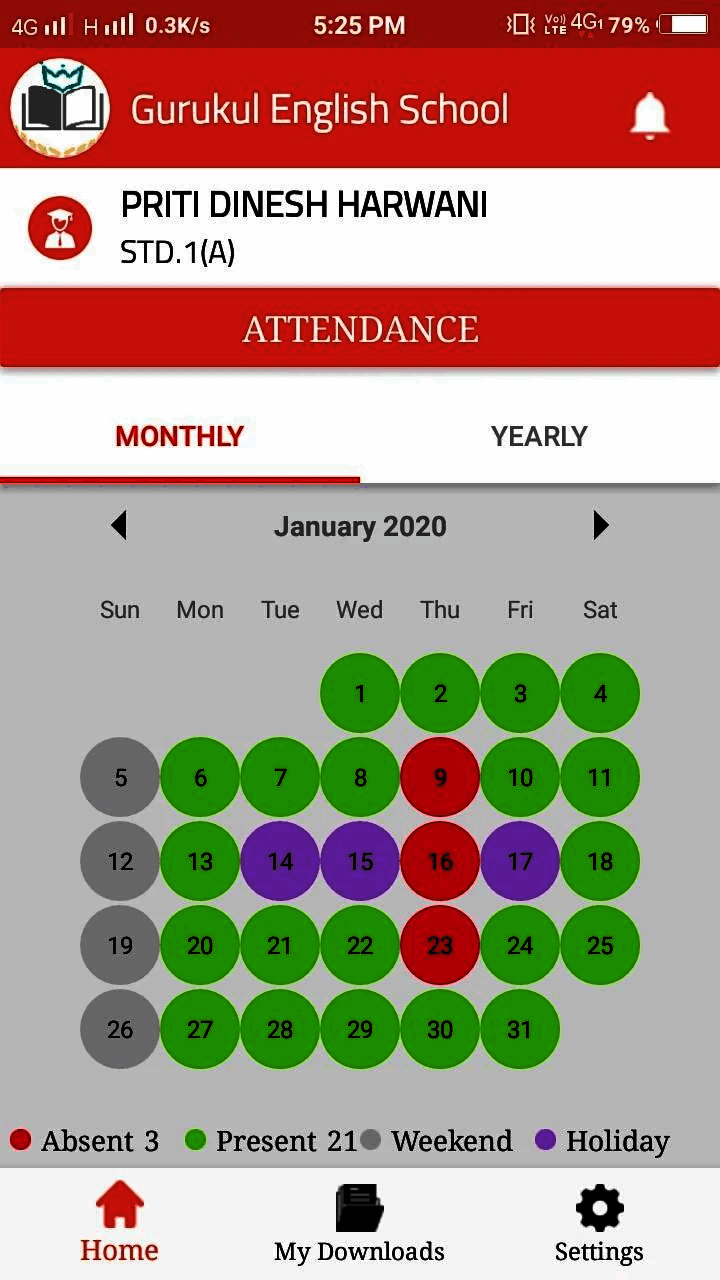Switch to the Yearly attendance tab

point(539,436)
